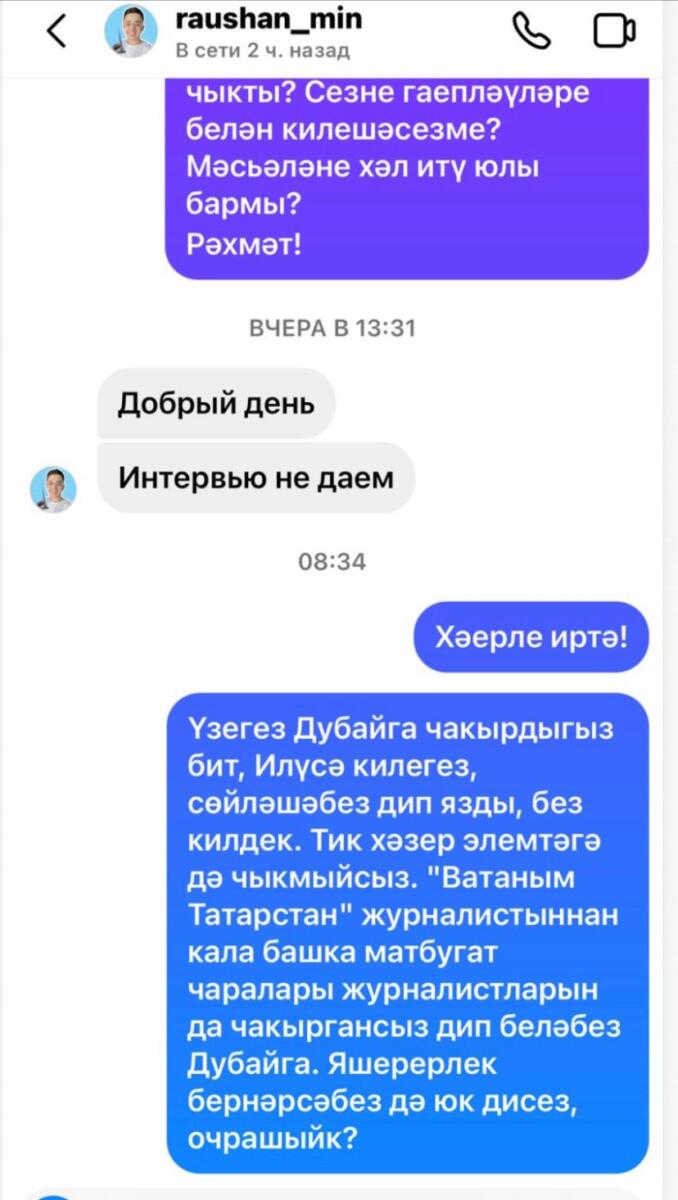Open sender avatar beside "Интервью не даем"

coord(53,489)
